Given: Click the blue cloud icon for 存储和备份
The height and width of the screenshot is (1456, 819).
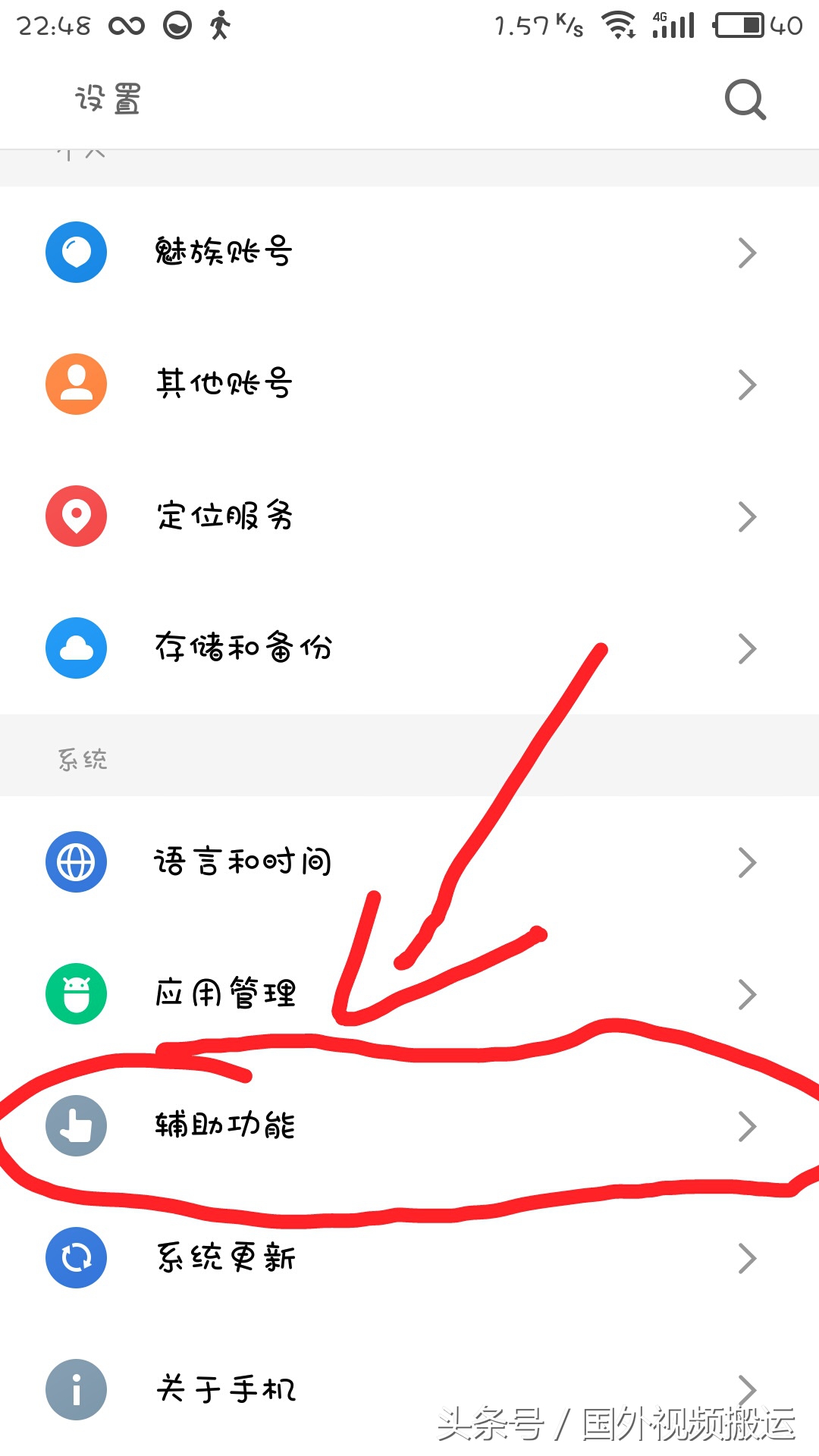Looking at the screenshot, I should [75, 648].
